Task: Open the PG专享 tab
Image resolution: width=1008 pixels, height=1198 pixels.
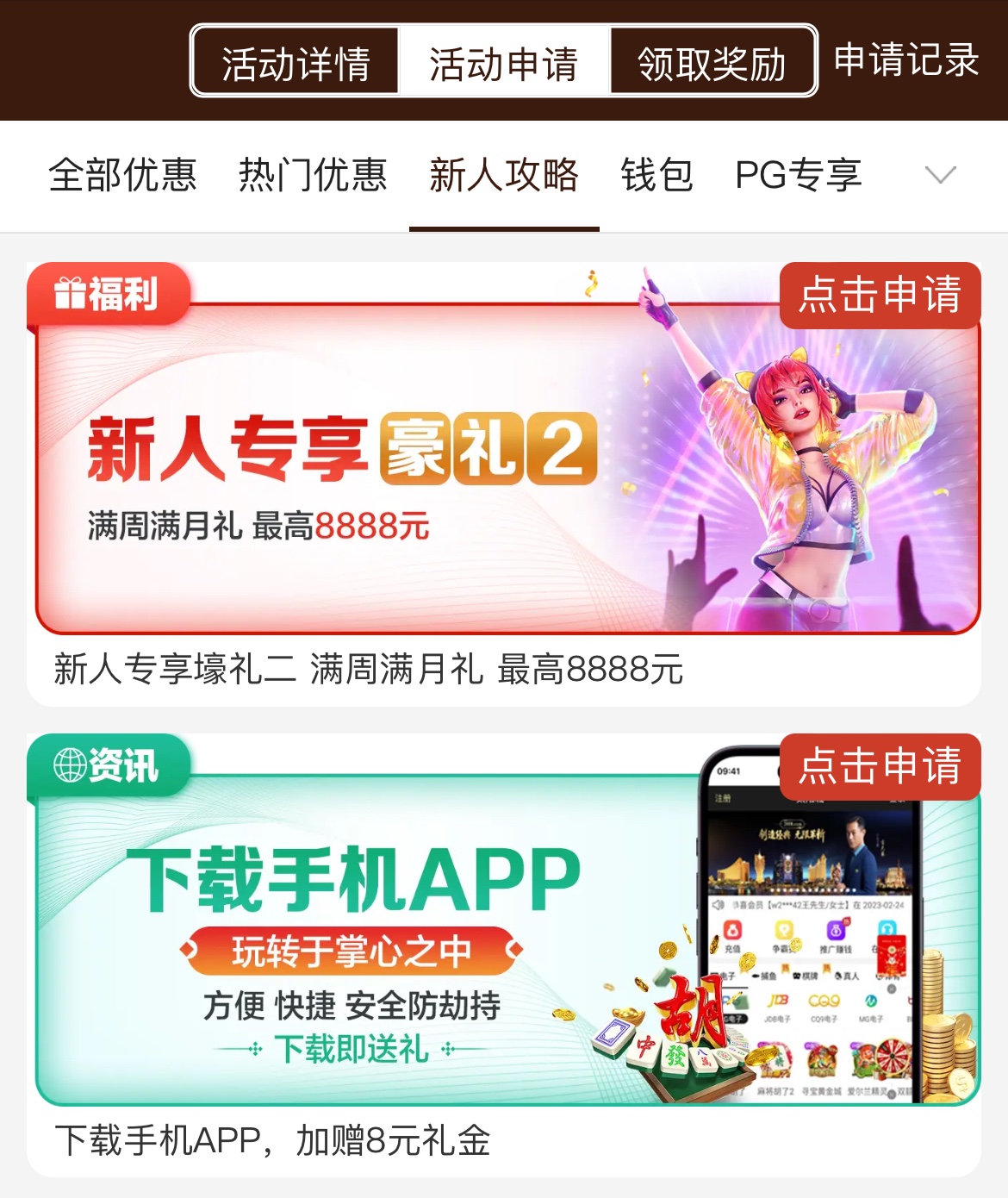Action: (798, 175)
